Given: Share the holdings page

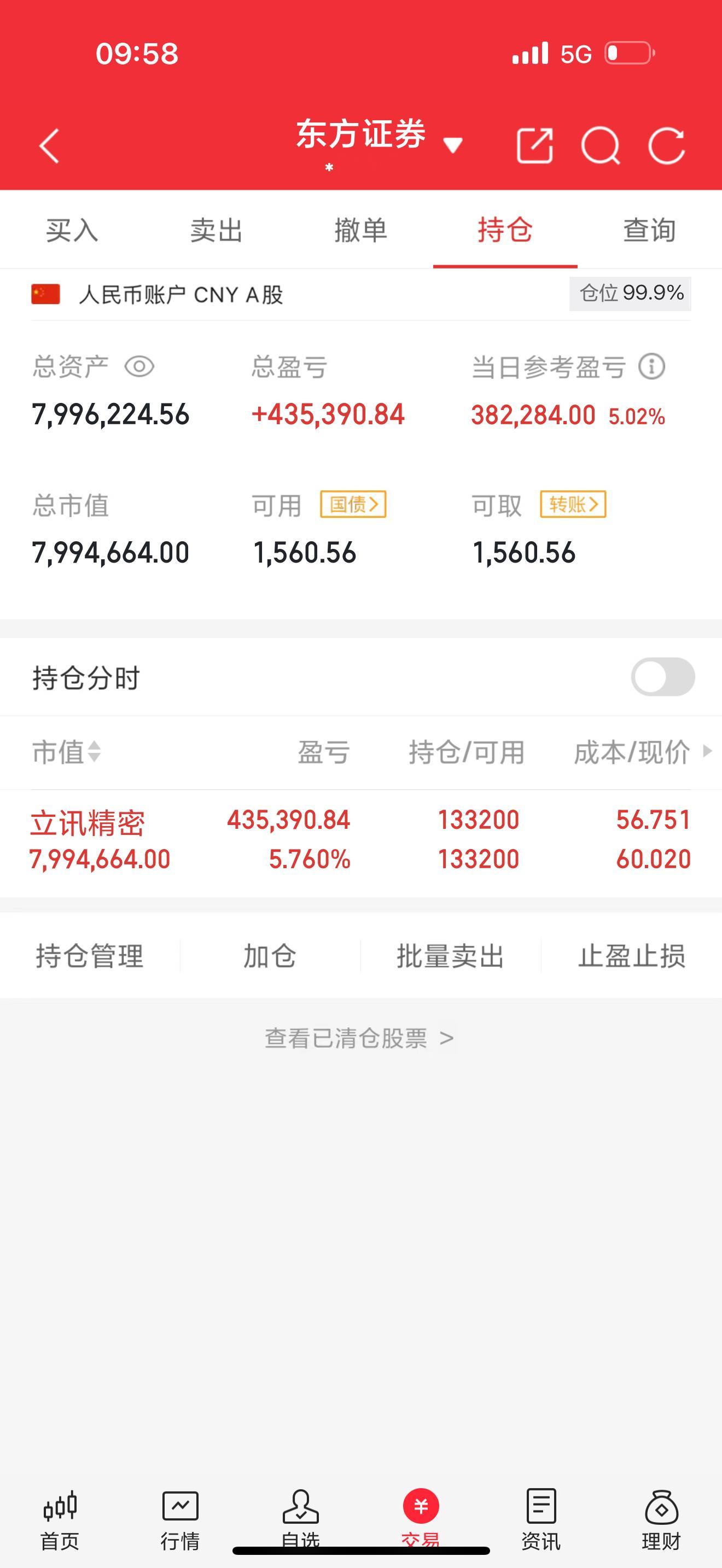Looking at the screenshot, I should (534, 146).
